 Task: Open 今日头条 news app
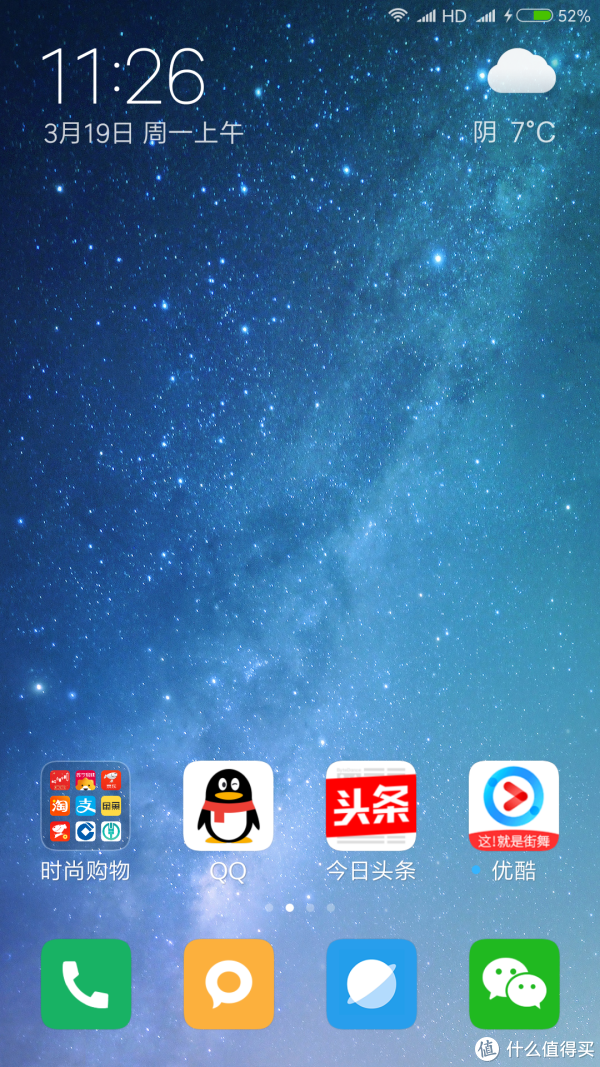371,806
